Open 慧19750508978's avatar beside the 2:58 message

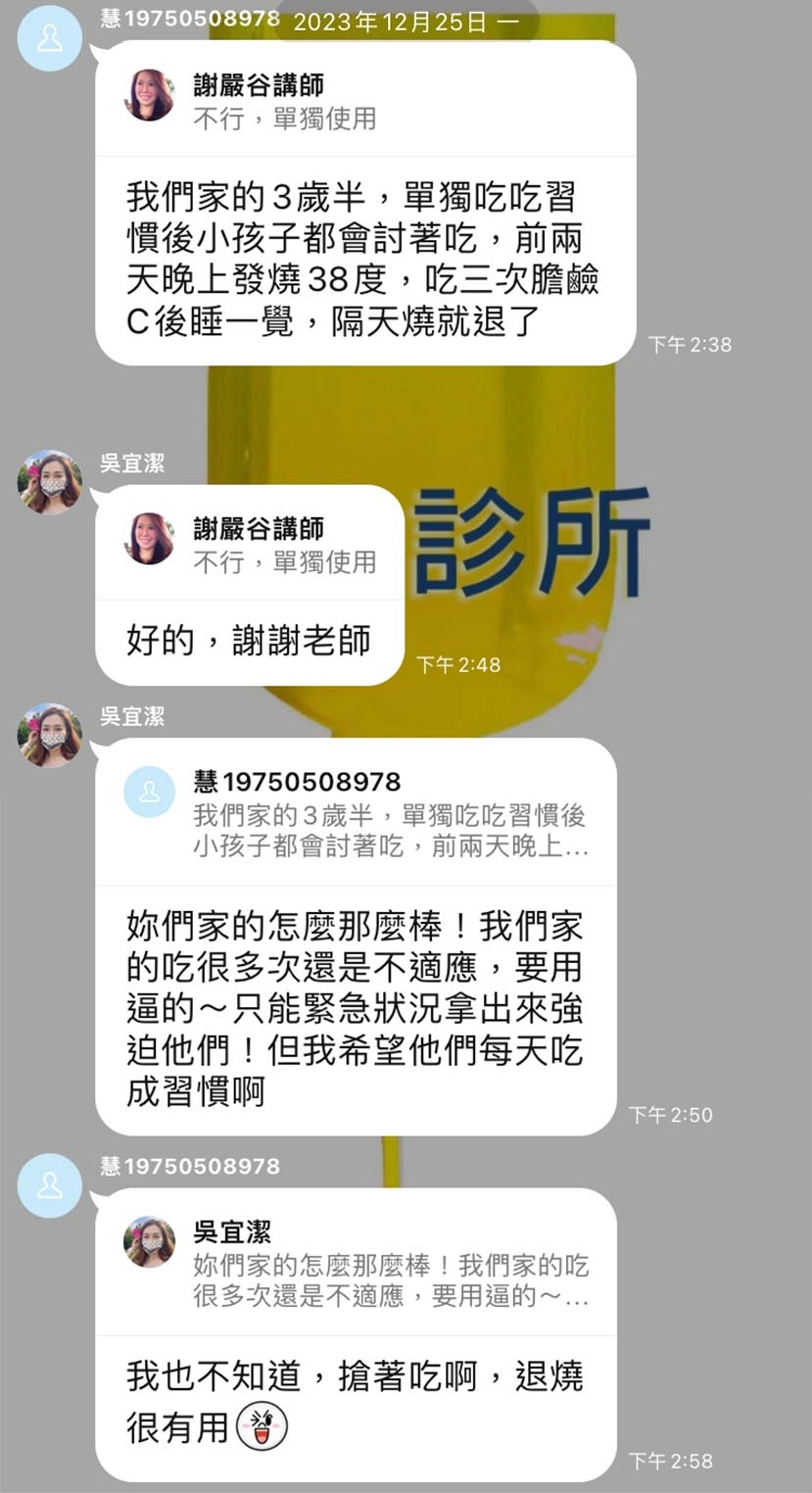(50, 1185)
